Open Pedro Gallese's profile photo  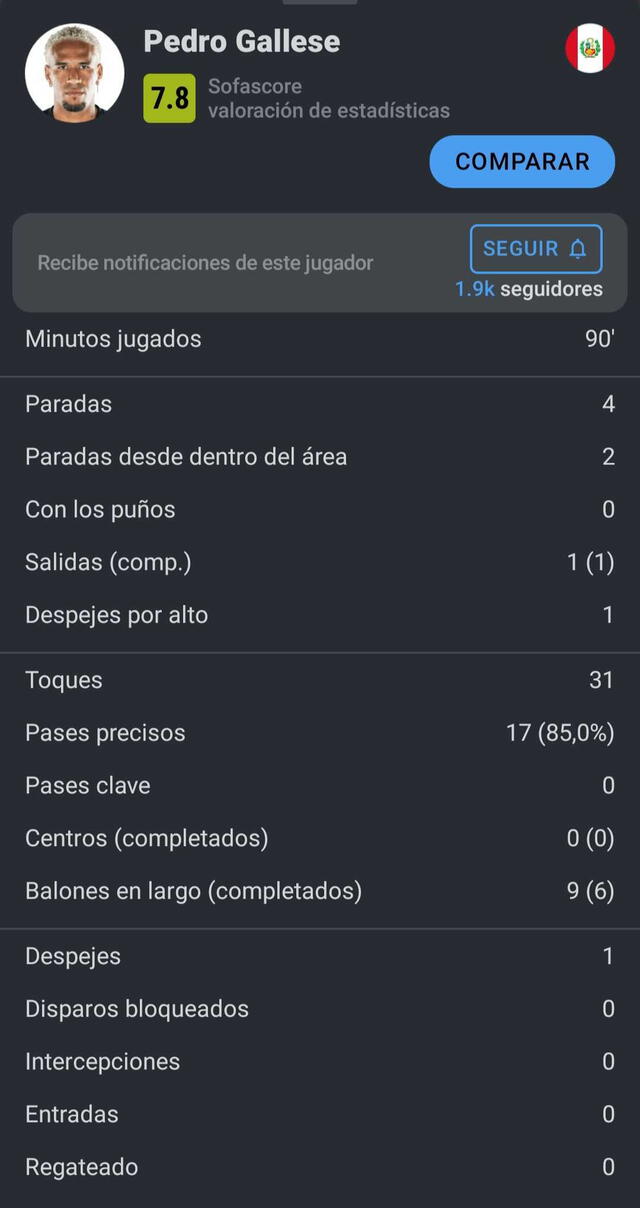[74, 73]
